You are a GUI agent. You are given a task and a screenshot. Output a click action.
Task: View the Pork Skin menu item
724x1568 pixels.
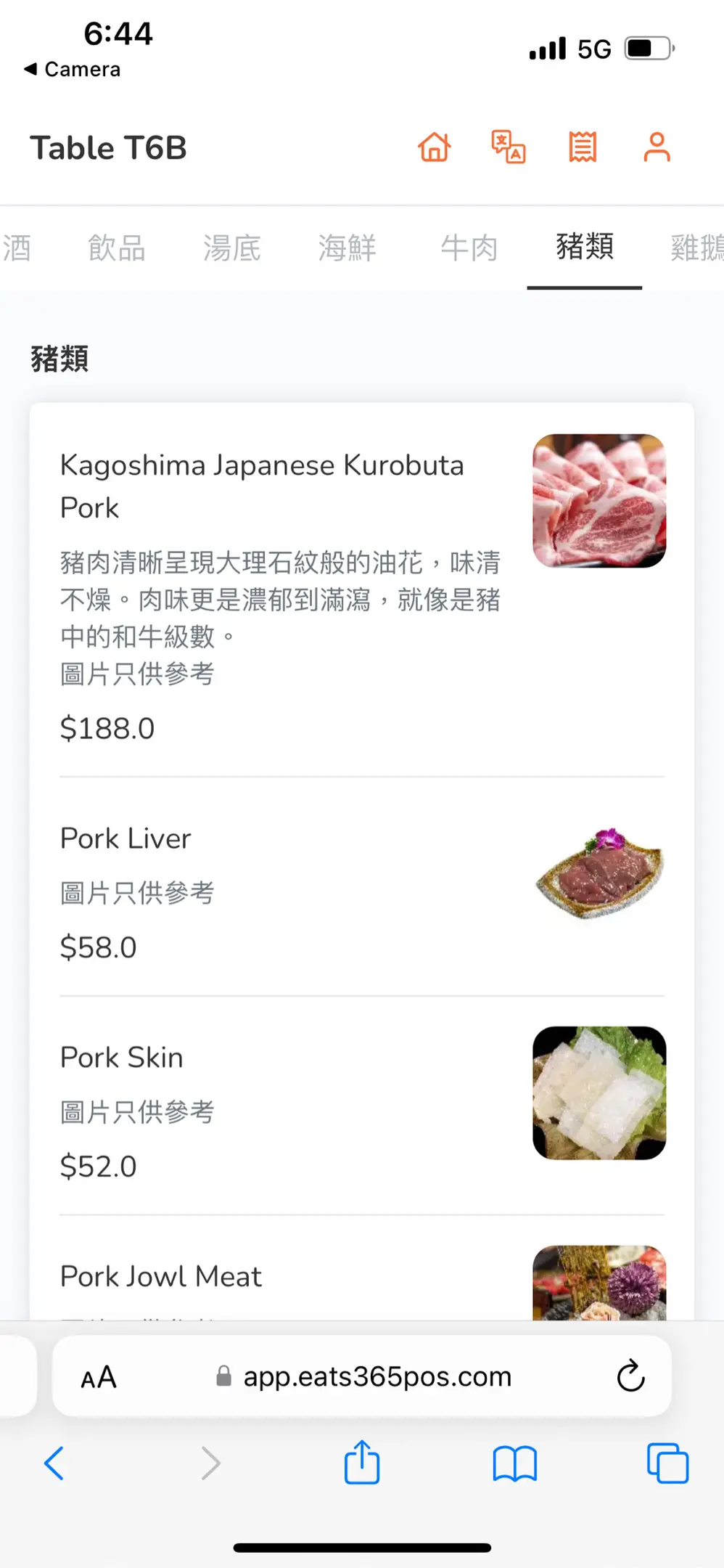pos(122,1058)
